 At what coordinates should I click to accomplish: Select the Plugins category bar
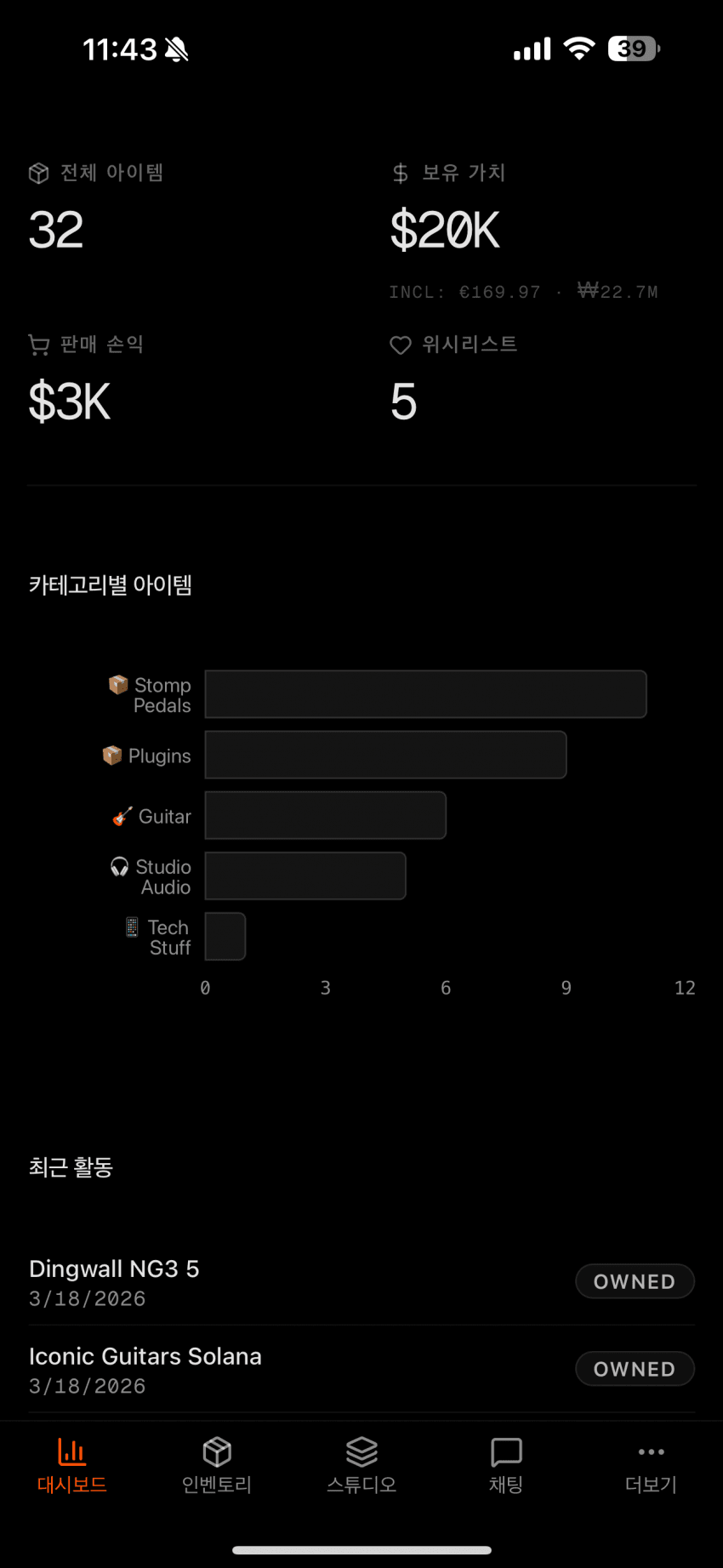(x=385, y=755)
